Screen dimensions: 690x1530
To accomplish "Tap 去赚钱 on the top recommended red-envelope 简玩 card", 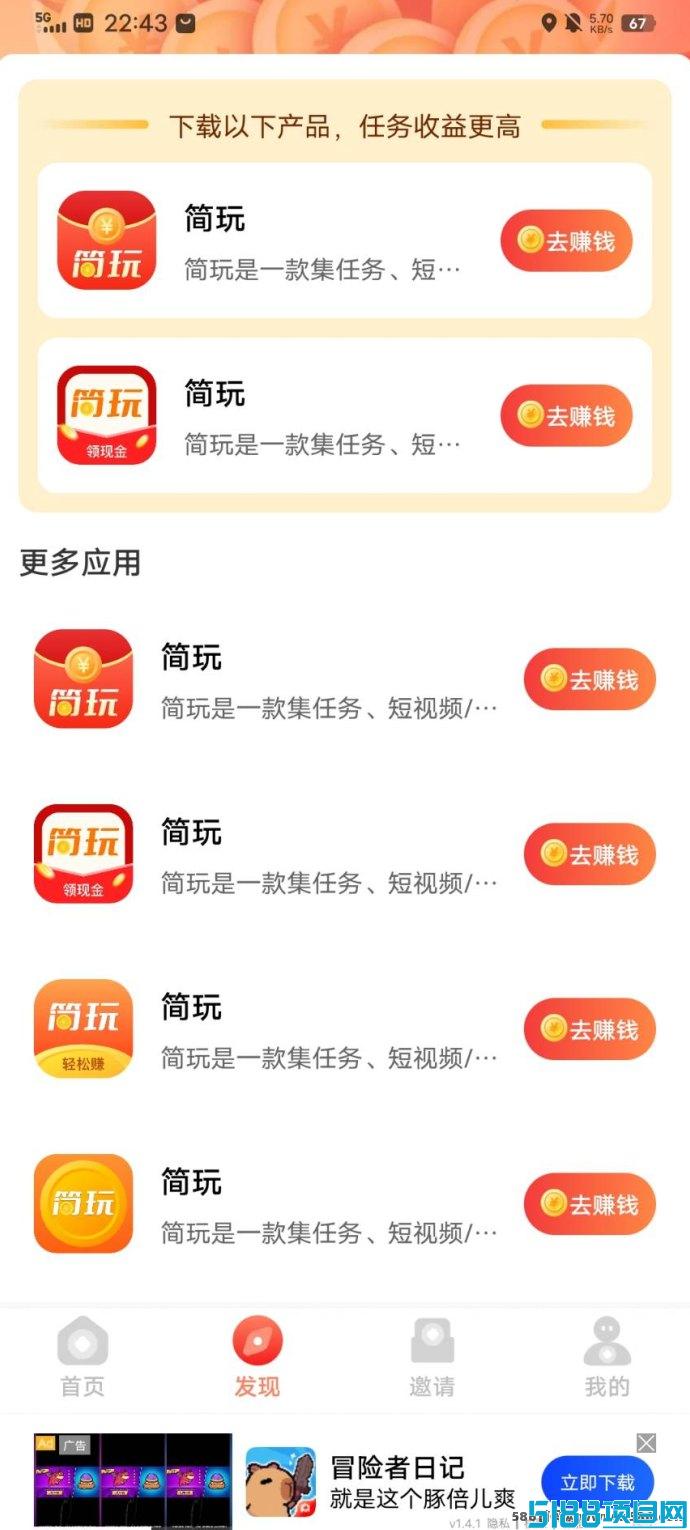I will (566, 240).
